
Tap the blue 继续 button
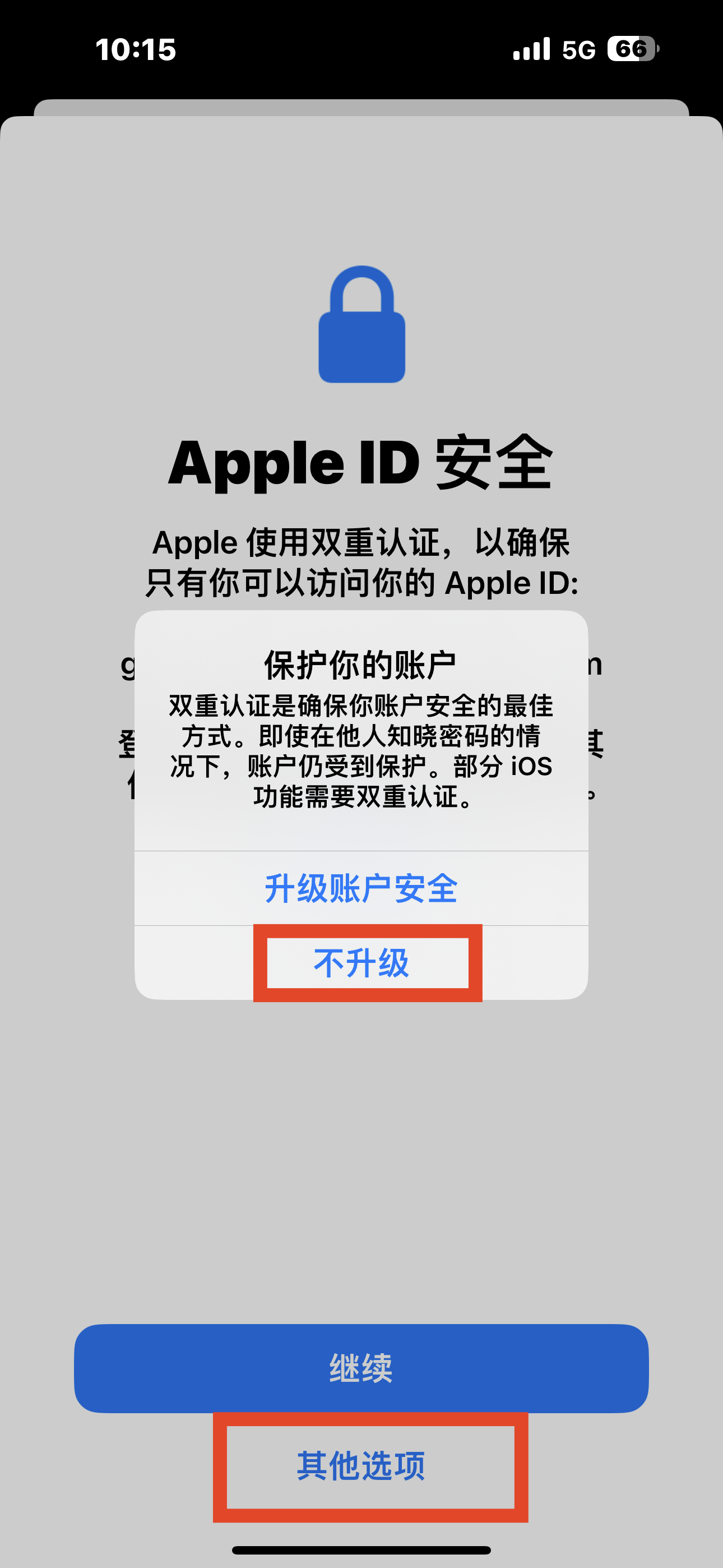[361, 1368]
